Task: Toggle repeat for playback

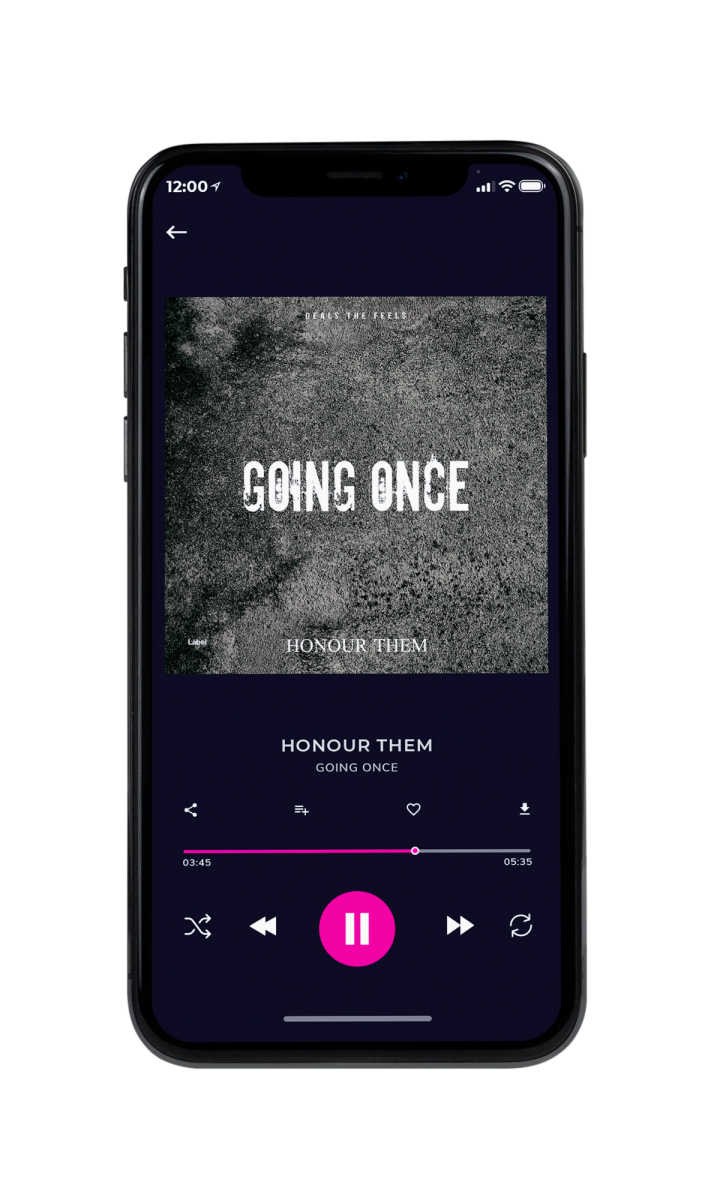Action: 521,926
